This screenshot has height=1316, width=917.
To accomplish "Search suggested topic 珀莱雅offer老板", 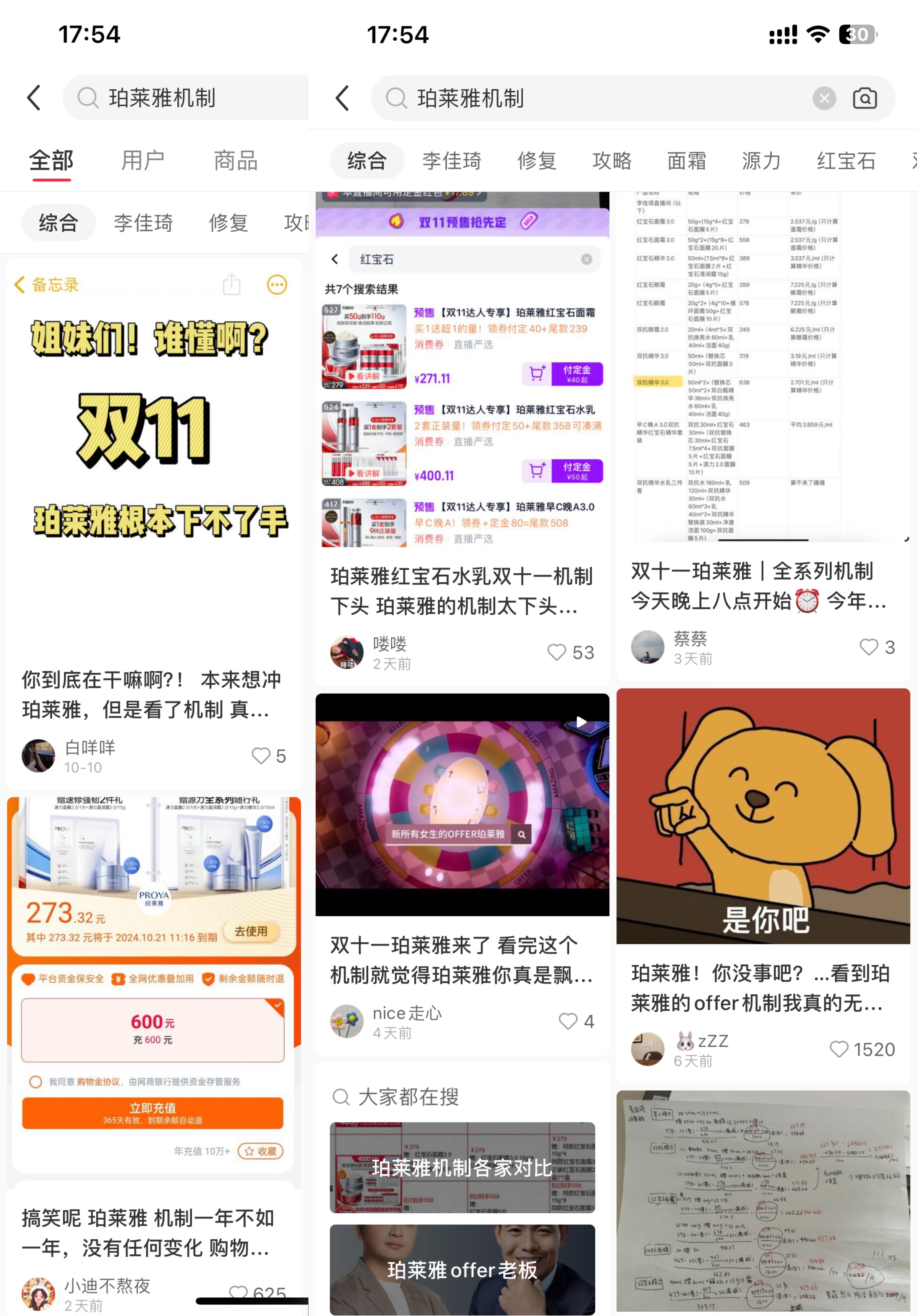I will [462, 1270].
